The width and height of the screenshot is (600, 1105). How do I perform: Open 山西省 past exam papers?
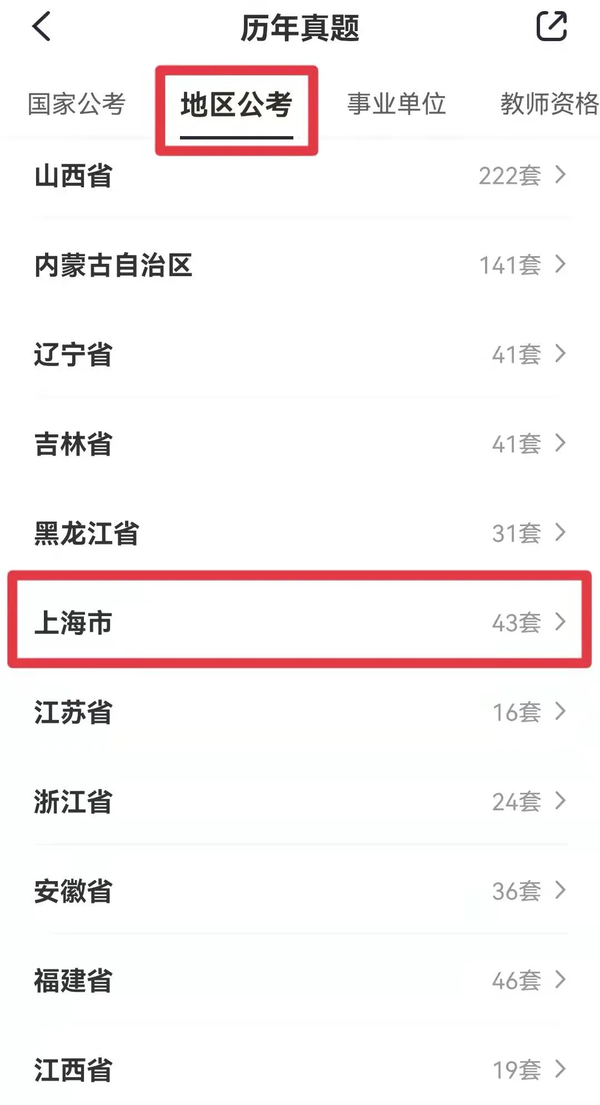click(x=300, y=175)
